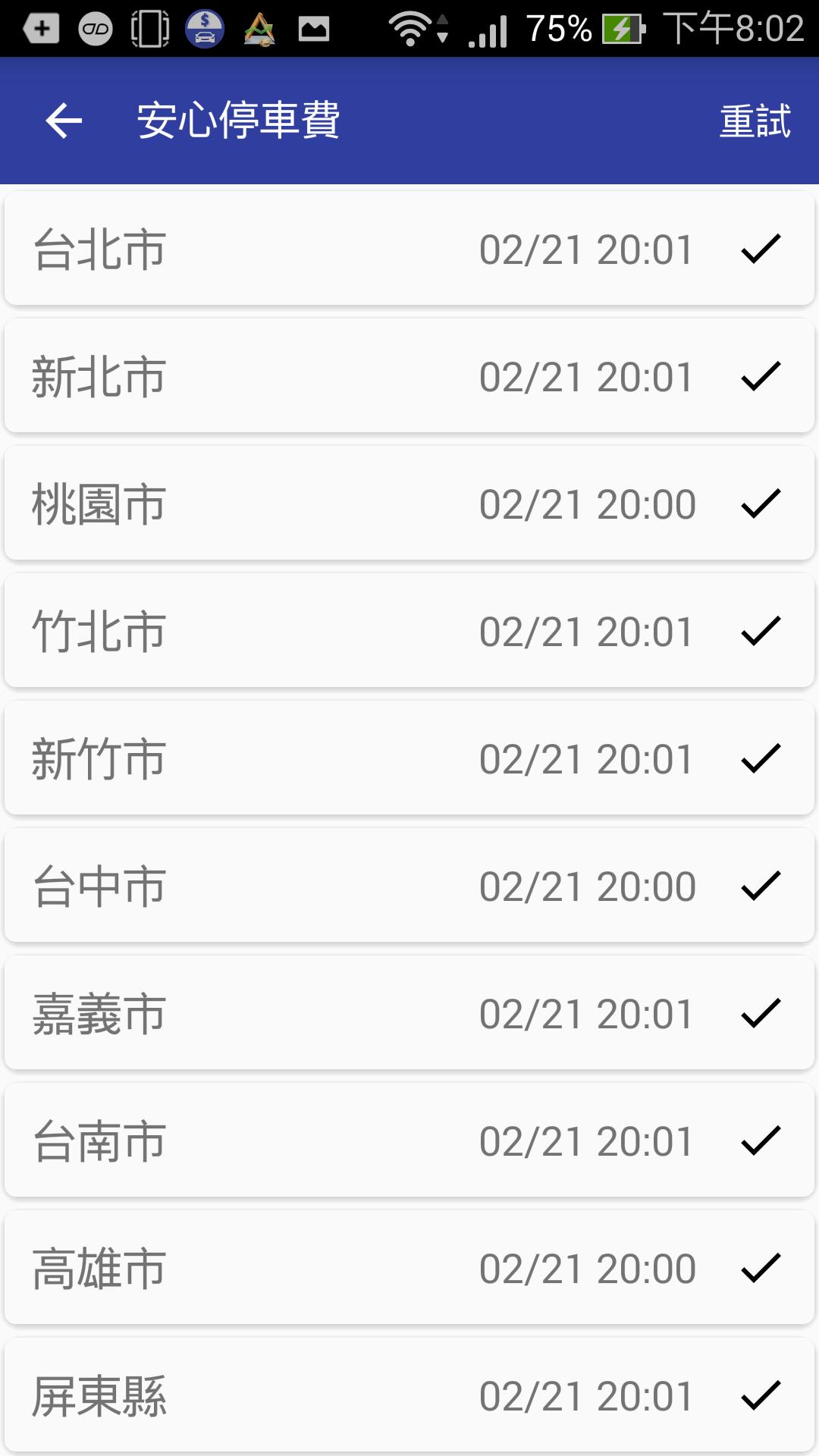Tap the 重試 retry button
Image resolution: width=819 pixels, height=1456 pixels.
[755, 121]
